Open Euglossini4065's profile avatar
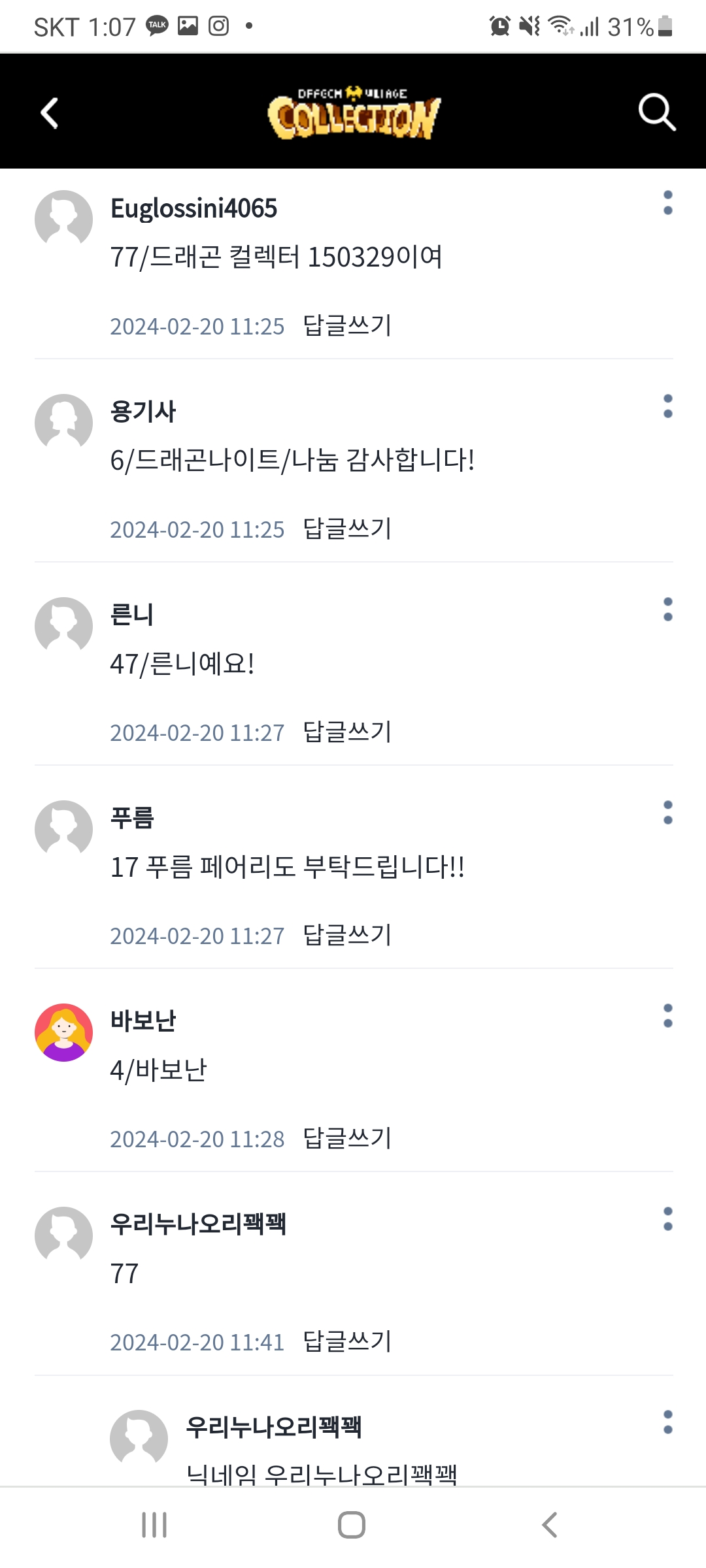This screenshot has height=1568, width=706. tap(63, 219)
